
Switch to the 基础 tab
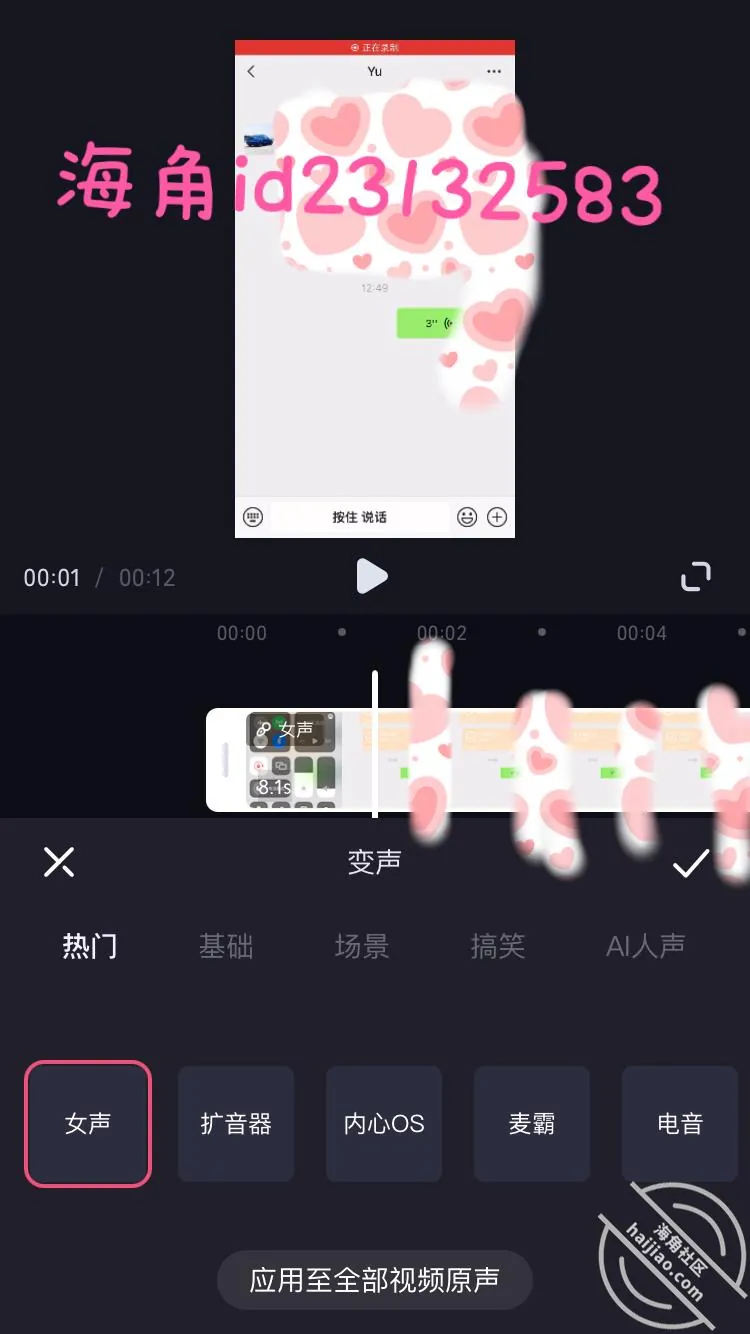pyautogui.click(x=226, y=946)
